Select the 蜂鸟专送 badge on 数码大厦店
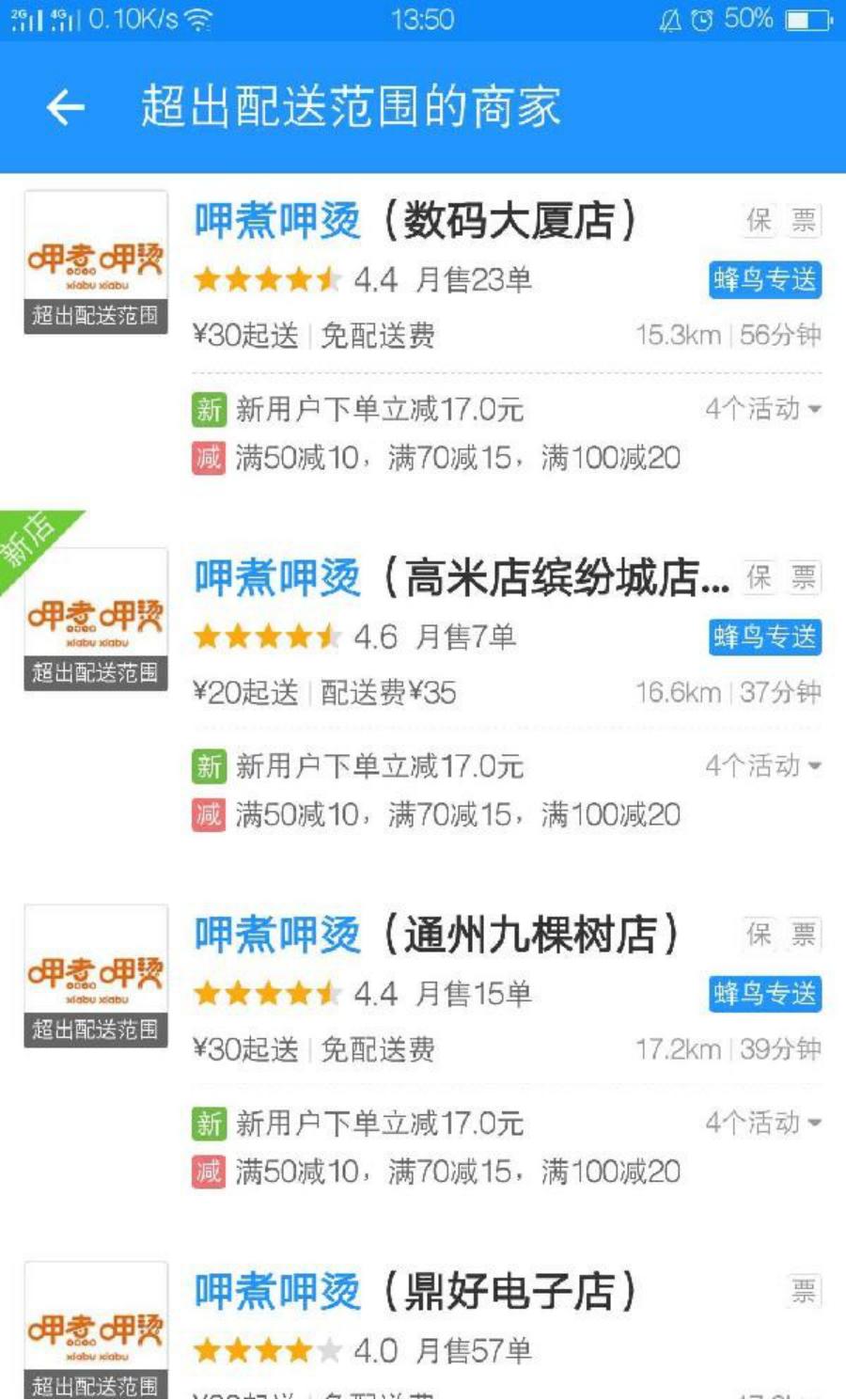Screen dimensions: 846x1400 coord(764,279)
